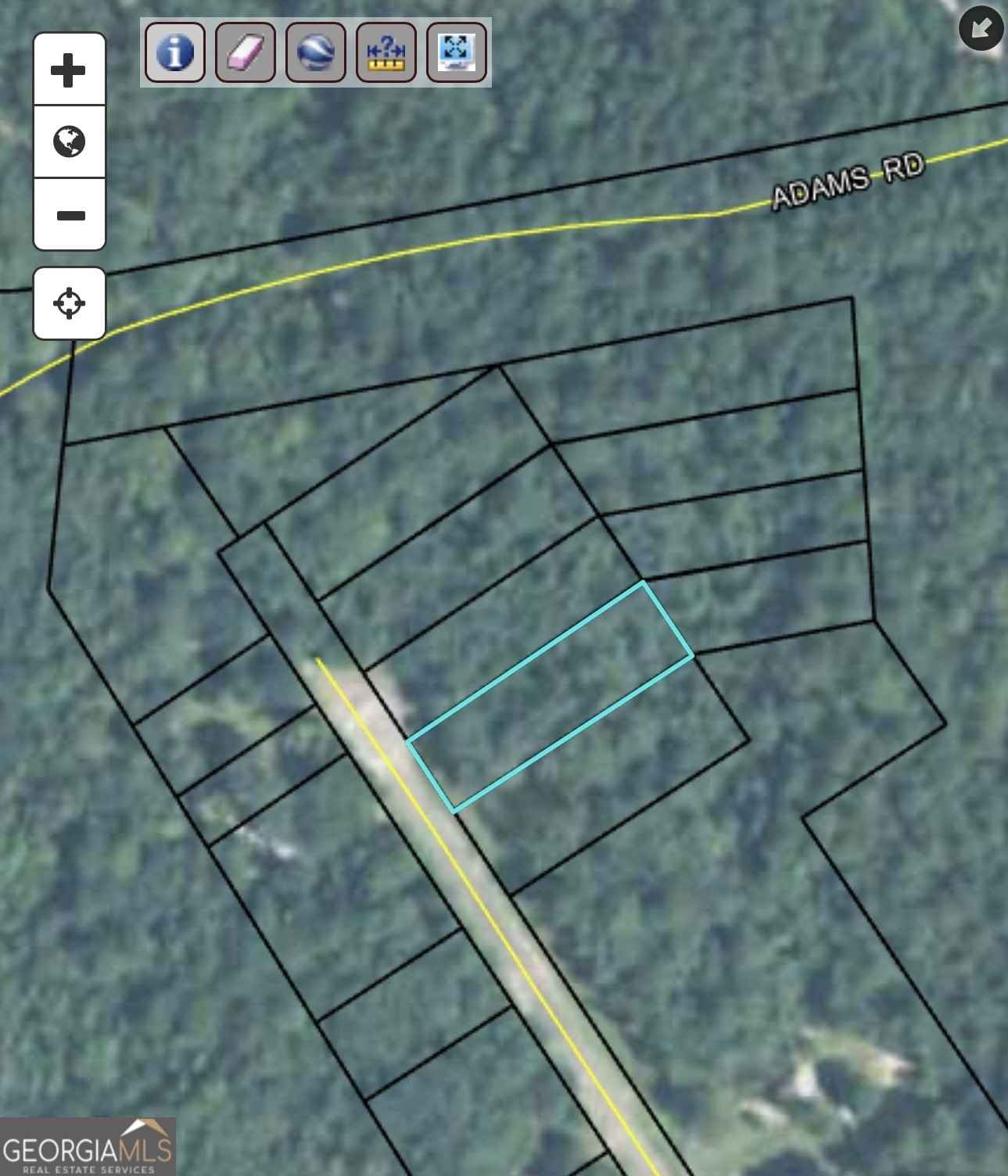Zoom in on the map
The height and width of the screenshot is (1176, 1008).
point(69,70)
